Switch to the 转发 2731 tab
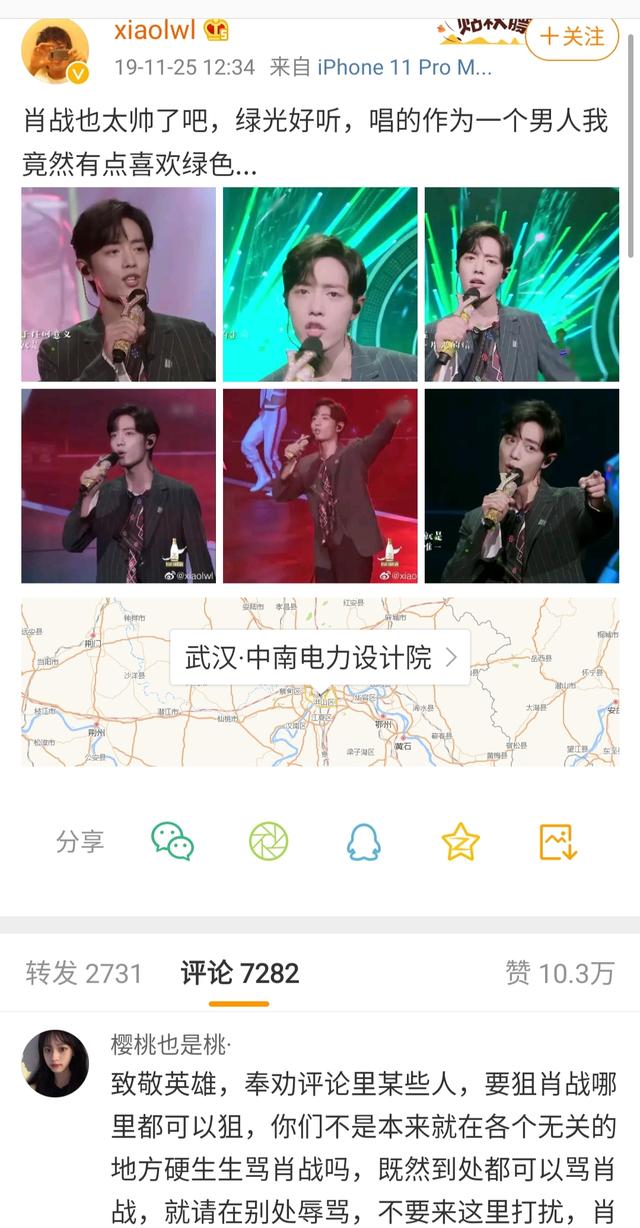Screen dimensions: 640x1228 [84, 973]
